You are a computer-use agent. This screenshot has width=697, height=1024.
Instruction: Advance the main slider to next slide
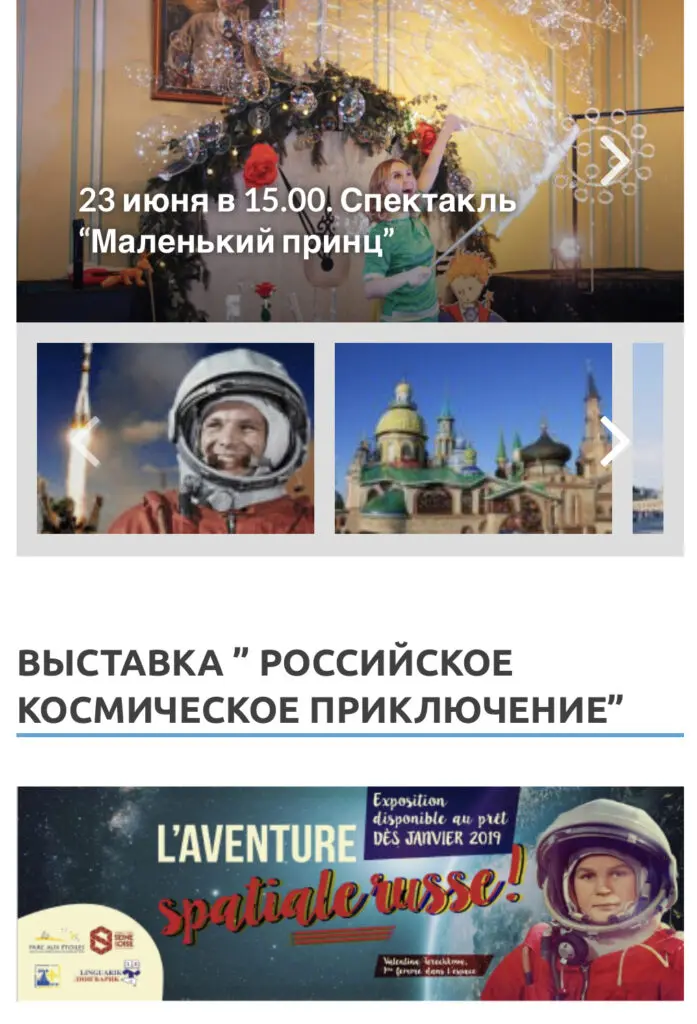point(614,161)
